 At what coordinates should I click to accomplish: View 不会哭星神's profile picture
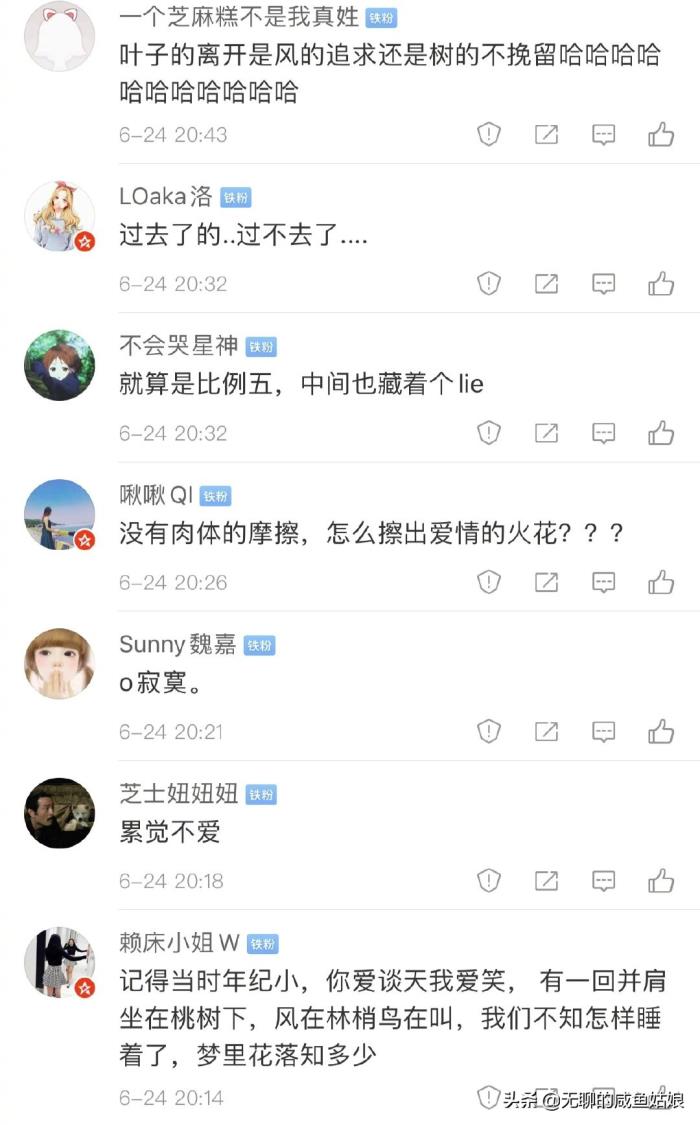[x=59, y=365]
